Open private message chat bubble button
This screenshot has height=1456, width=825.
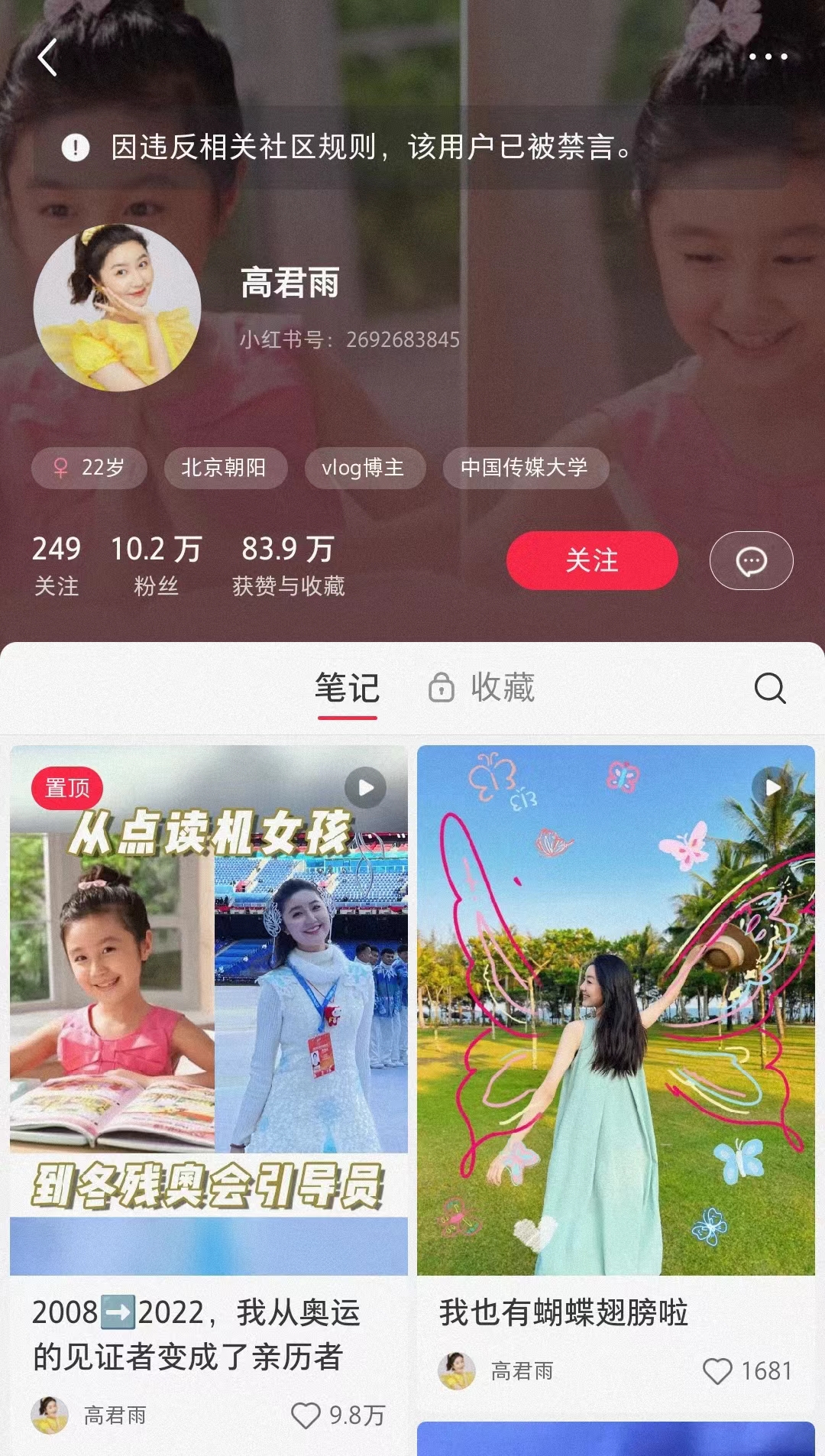tap(751, 560)
